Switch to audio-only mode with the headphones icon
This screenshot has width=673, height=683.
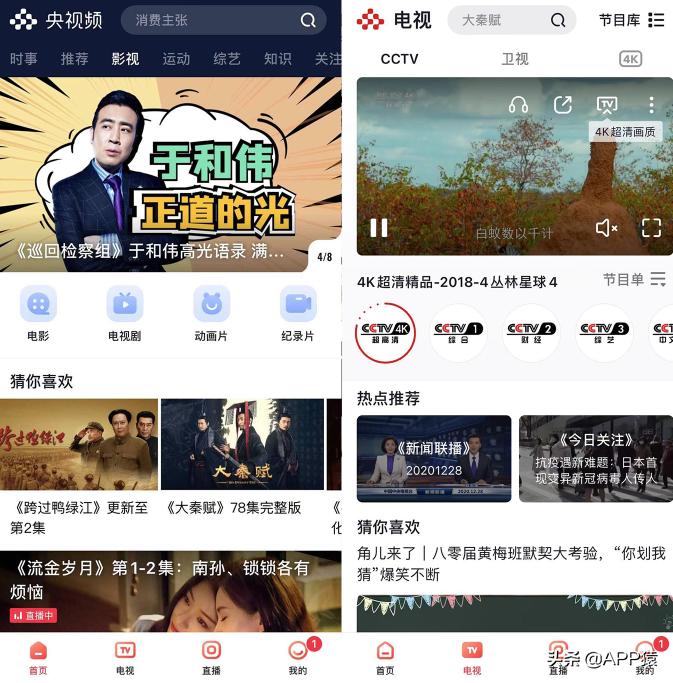[x=518, y=105]
